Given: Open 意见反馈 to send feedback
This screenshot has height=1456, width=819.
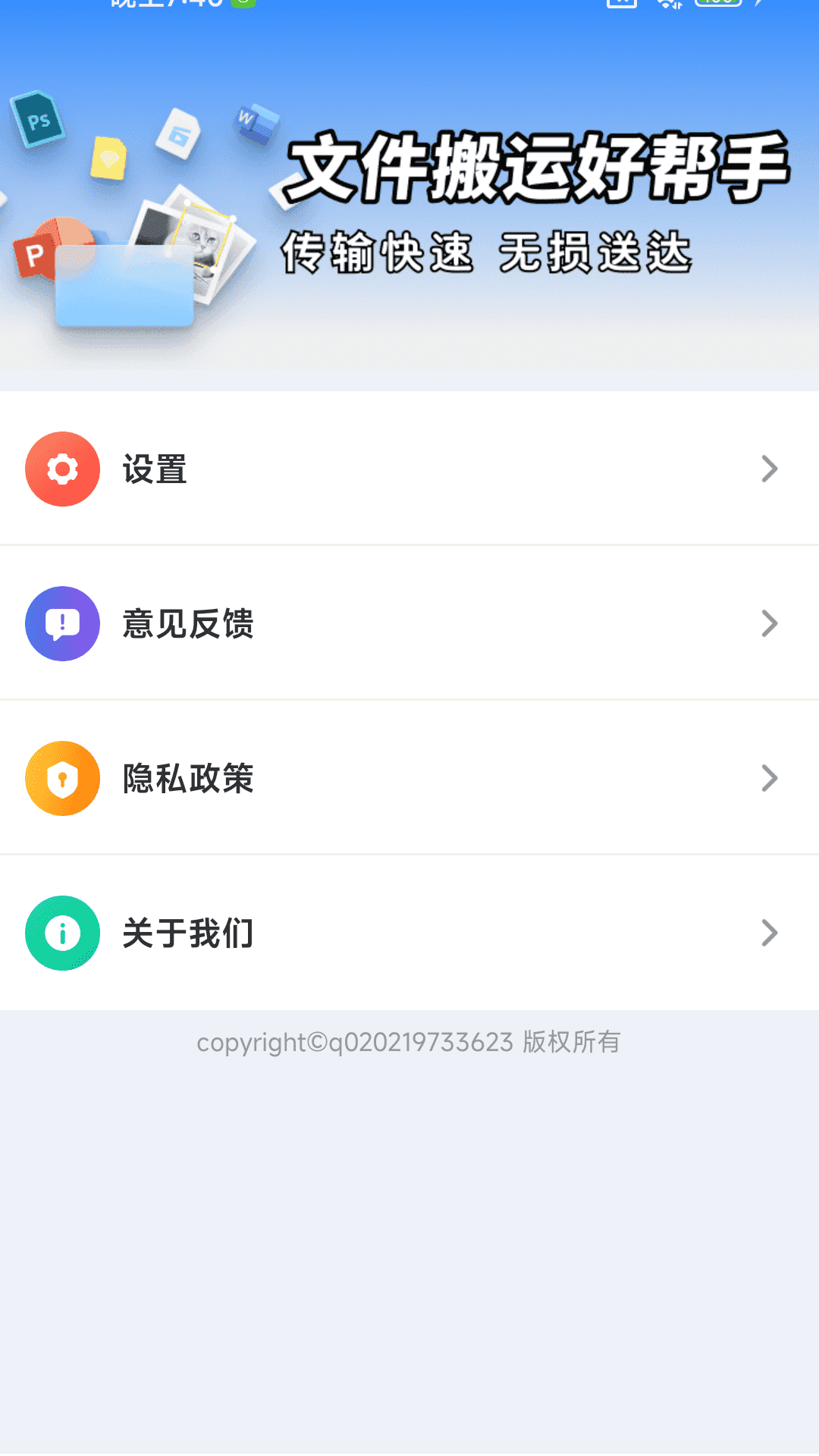Looking at the screenshot, I should (189, 623).
